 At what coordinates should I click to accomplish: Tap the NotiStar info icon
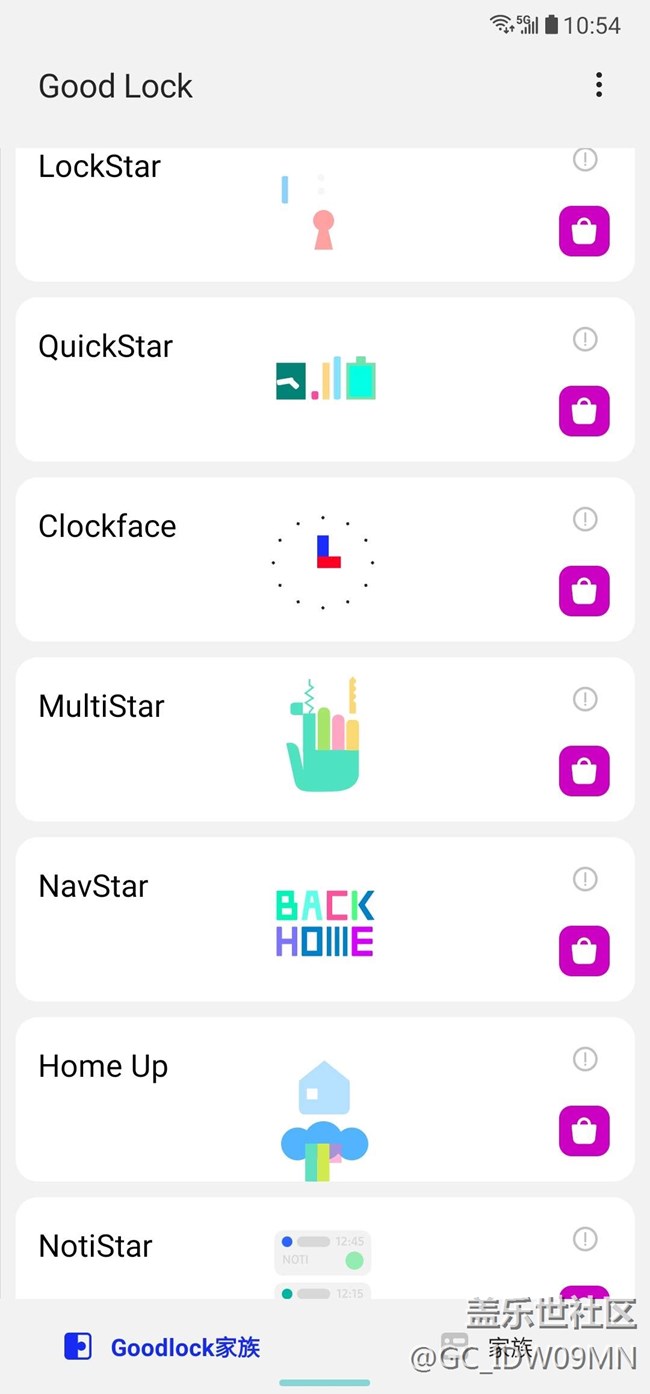click(585, 1239)
